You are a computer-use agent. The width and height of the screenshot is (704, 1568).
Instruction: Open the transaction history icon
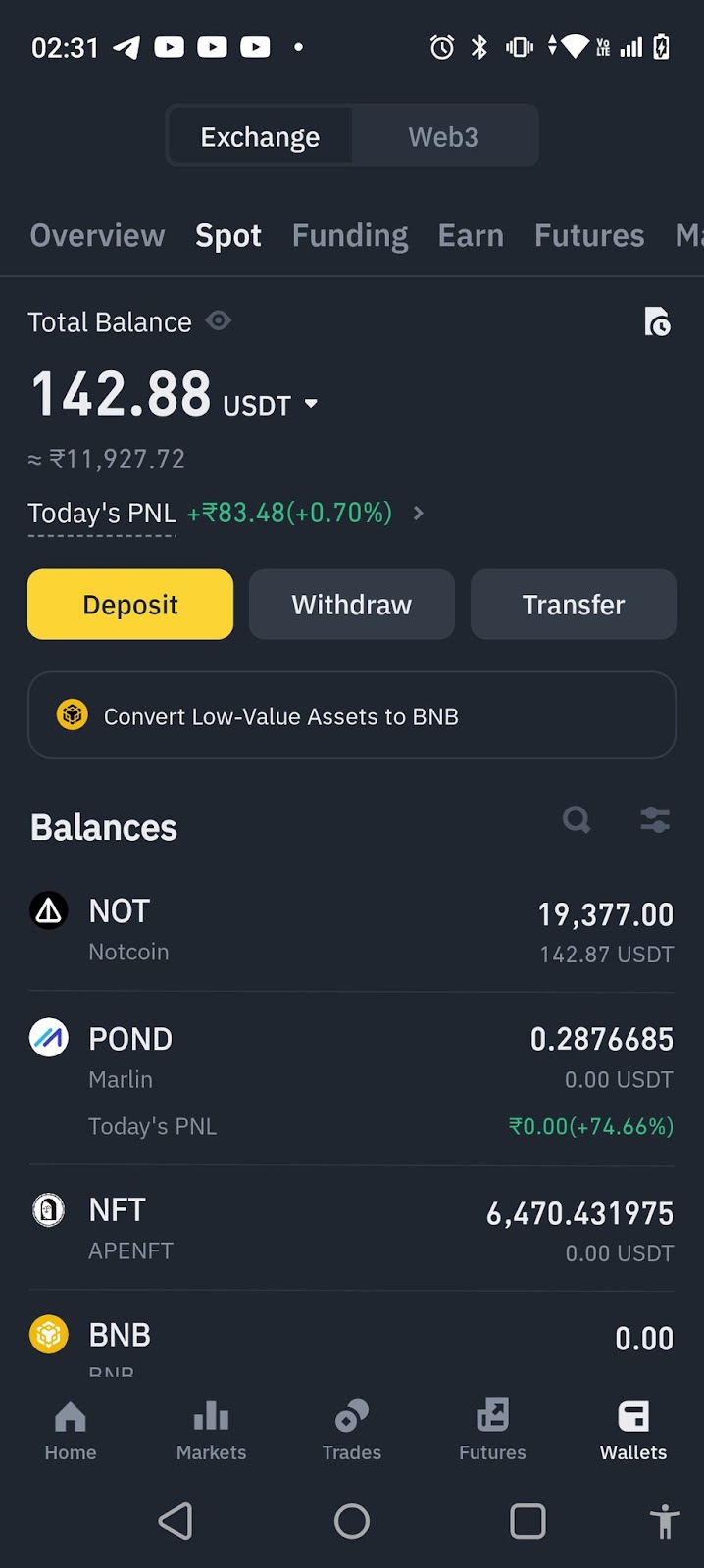pyautogui.click(x=657, y=321)
